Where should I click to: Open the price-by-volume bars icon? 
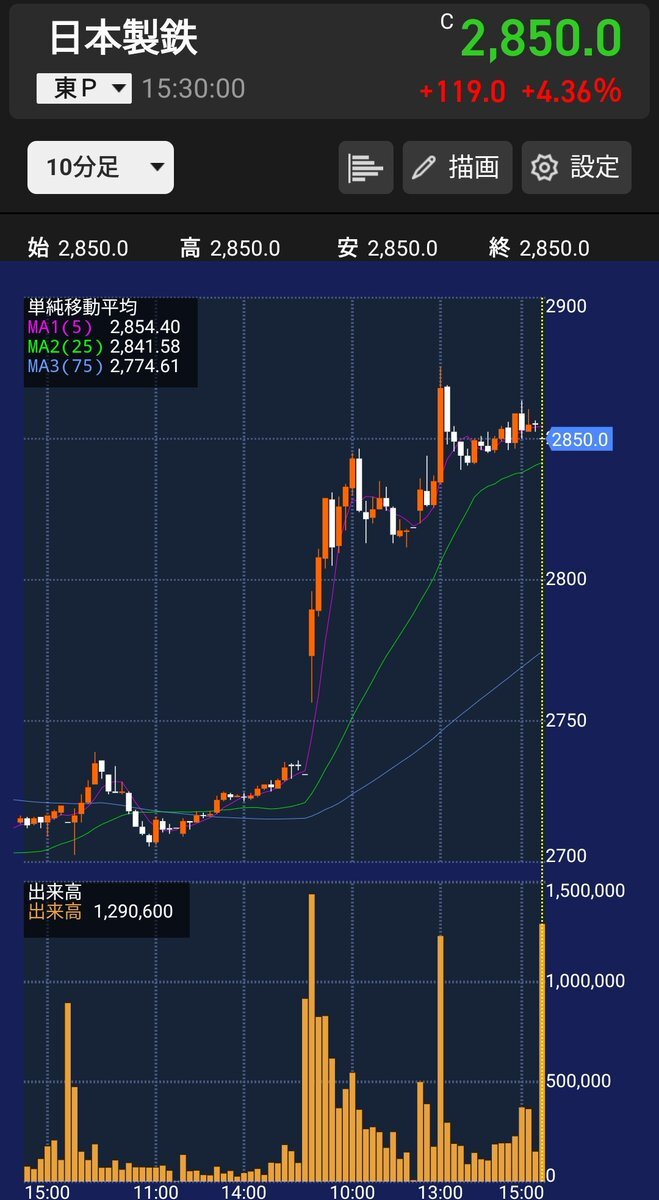pos(366,167)
